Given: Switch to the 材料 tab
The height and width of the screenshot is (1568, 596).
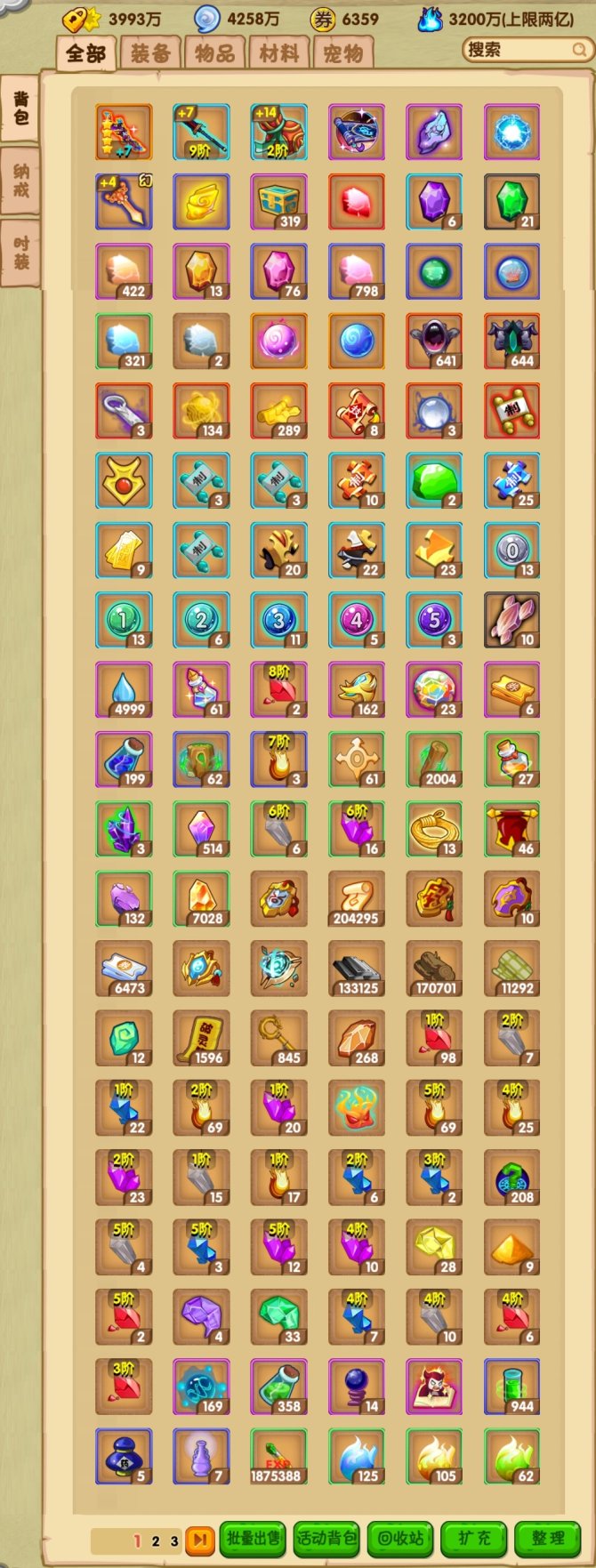Looking at the screenshot, I should point(278,53).
